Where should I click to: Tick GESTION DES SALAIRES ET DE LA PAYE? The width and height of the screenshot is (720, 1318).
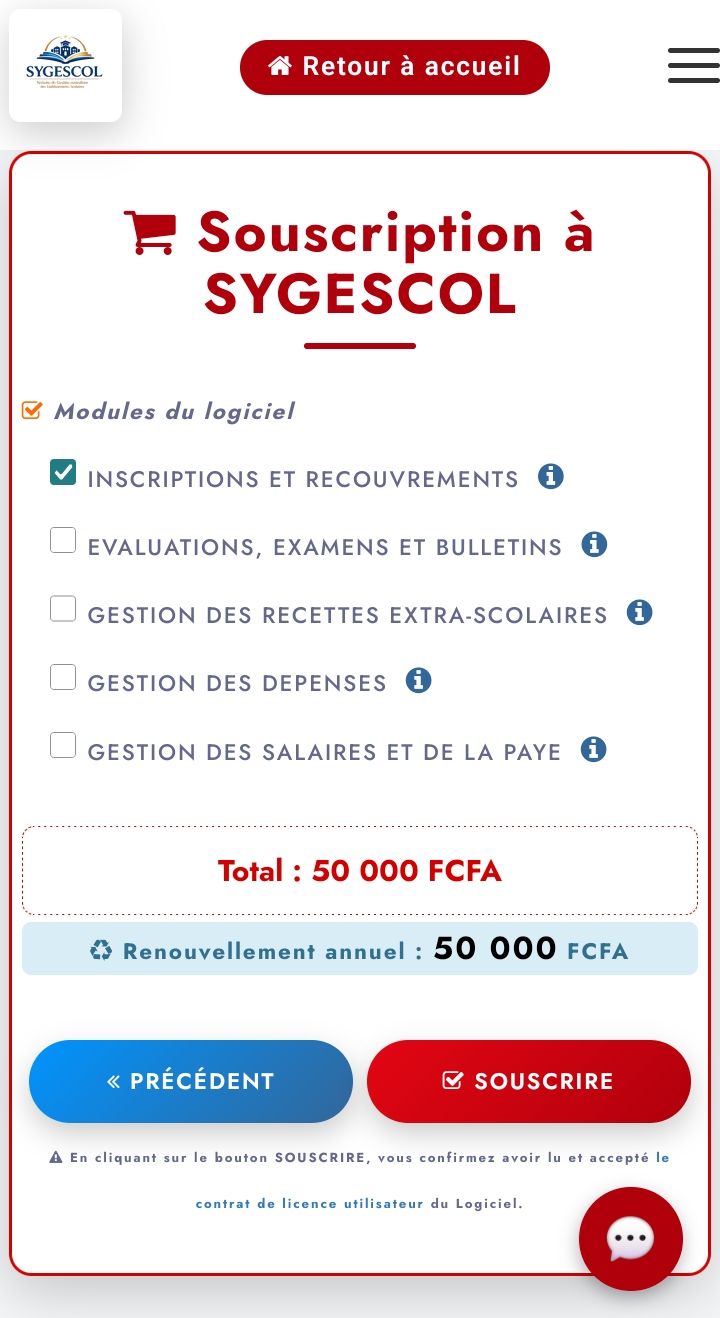[63, 745]
